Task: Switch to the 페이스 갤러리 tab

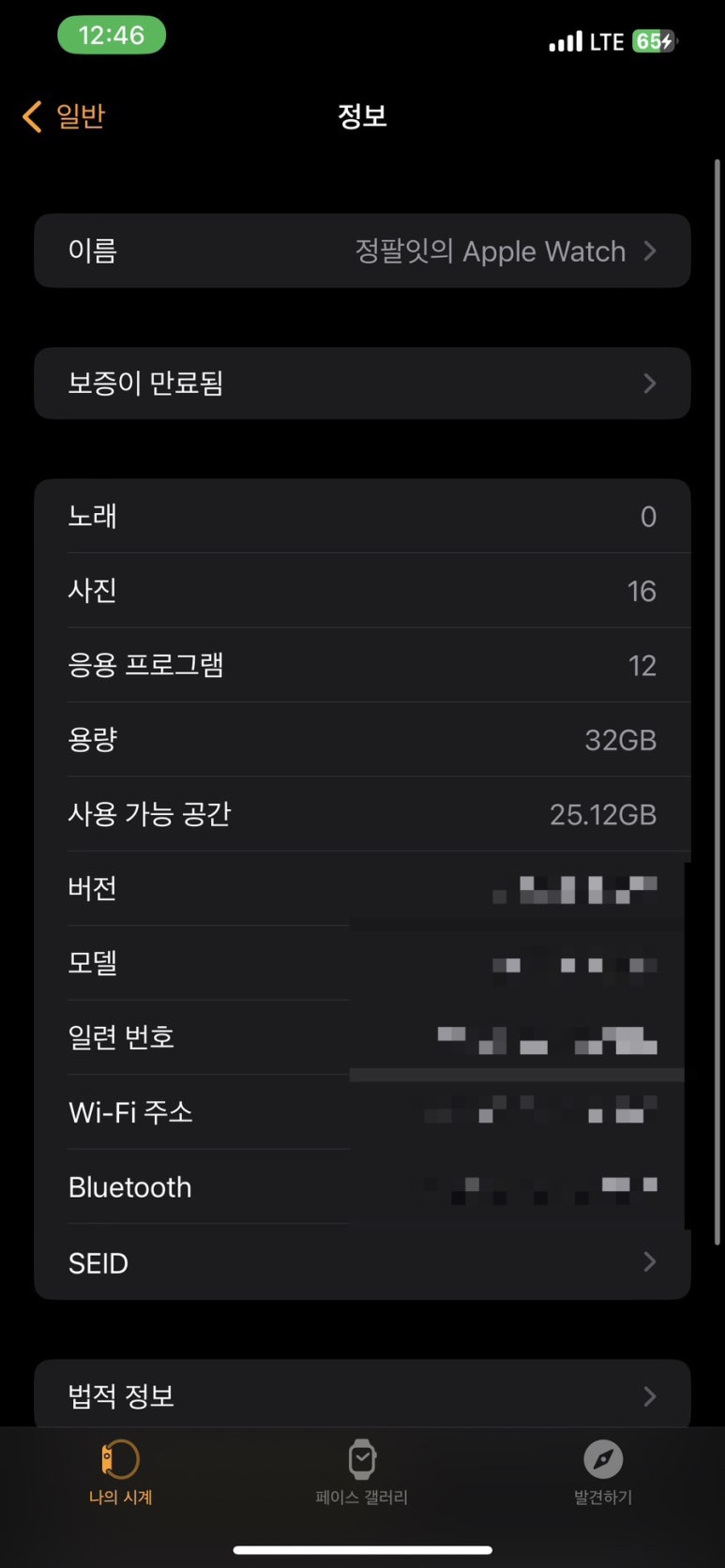Action: 362,1472
